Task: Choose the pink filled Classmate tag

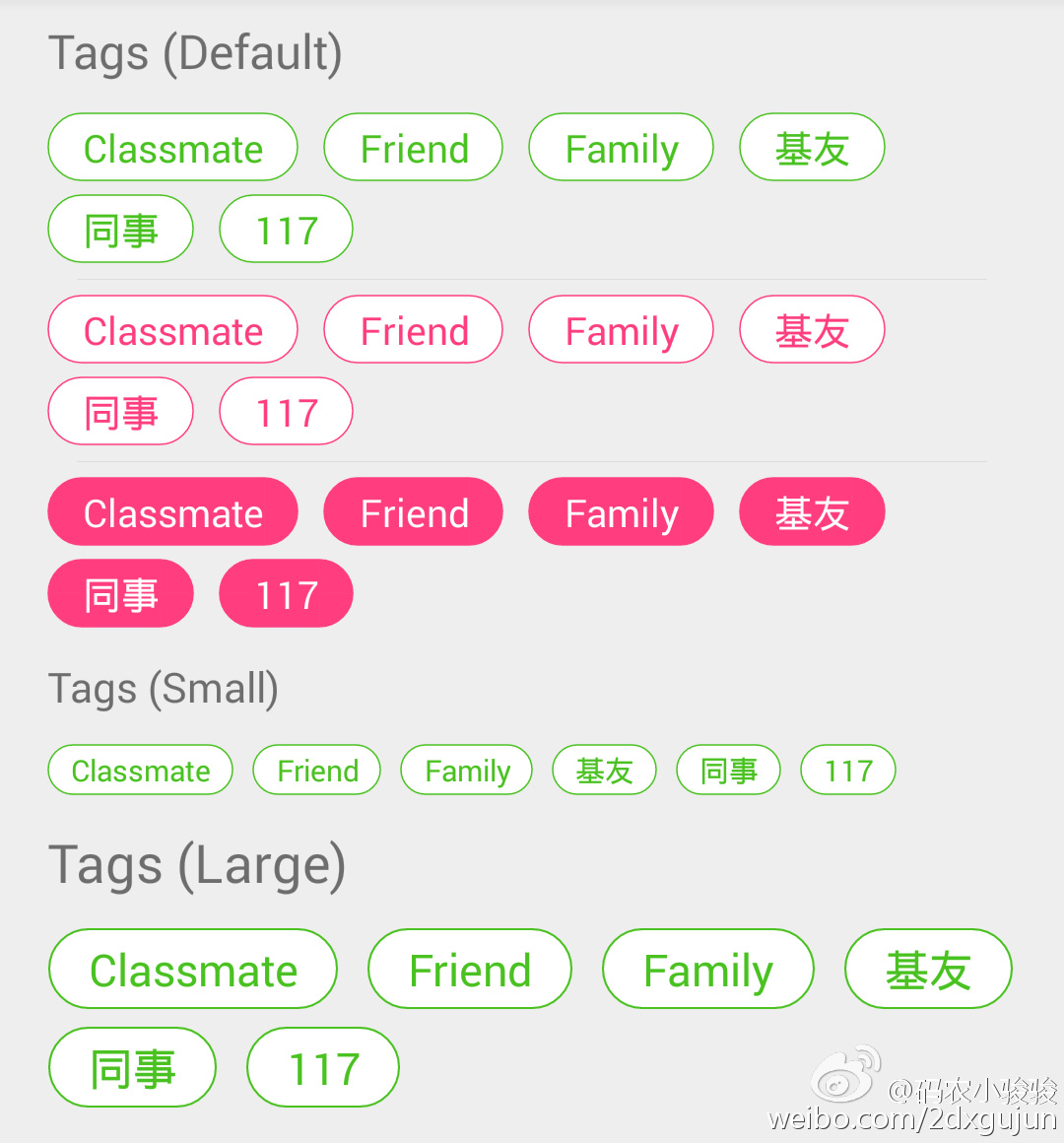Action: [x=172, y=512]
